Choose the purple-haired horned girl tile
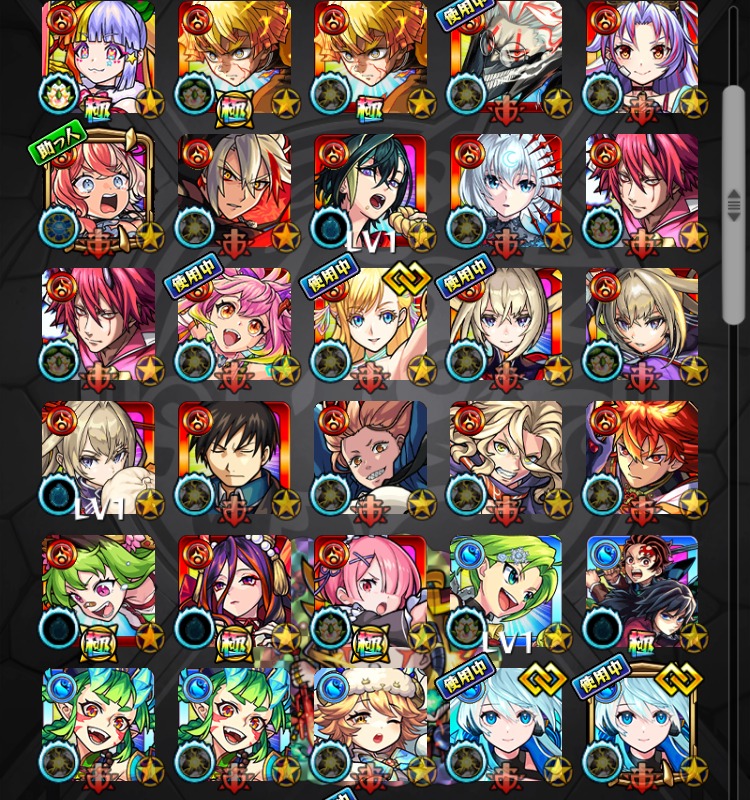This screenshot has height=800, width=750. [642, 58]
